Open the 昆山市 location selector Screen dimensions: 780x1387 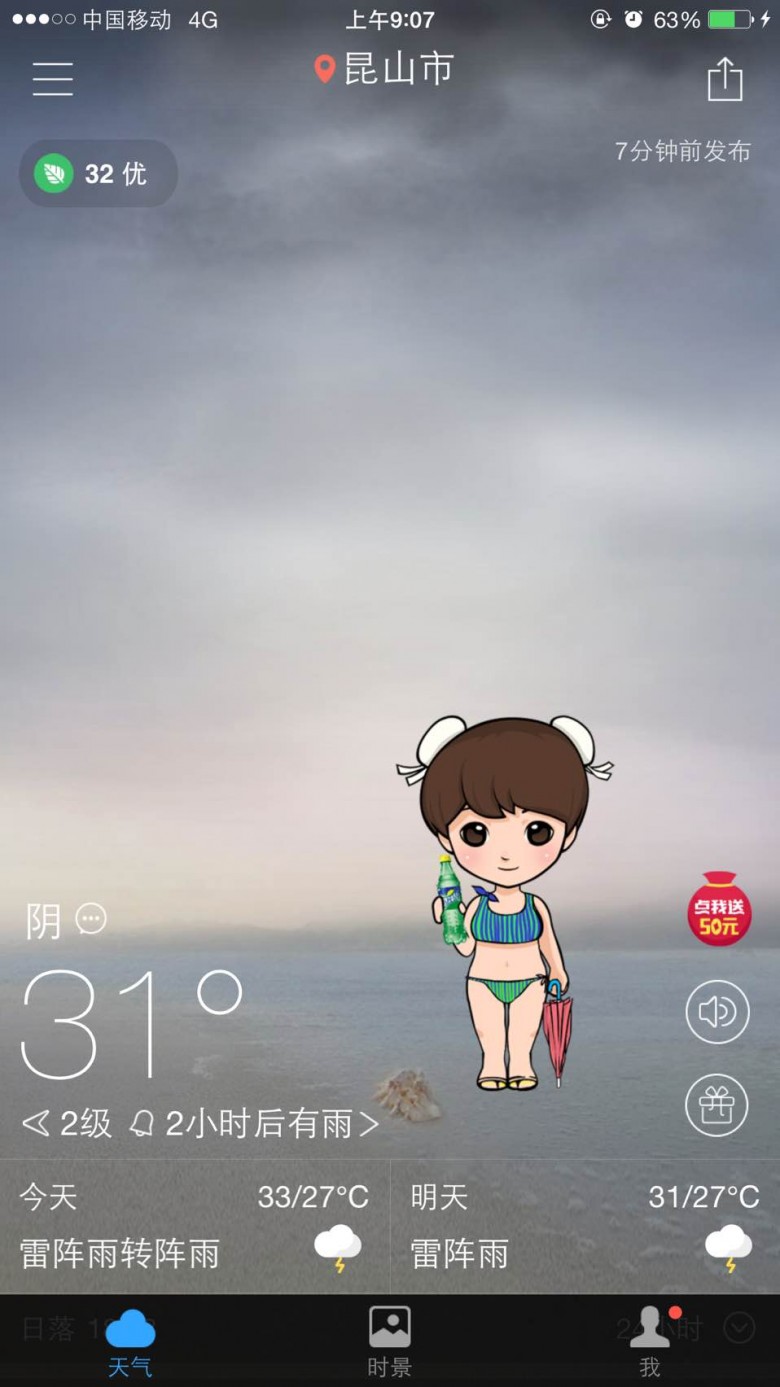click(x=384, y=69)
